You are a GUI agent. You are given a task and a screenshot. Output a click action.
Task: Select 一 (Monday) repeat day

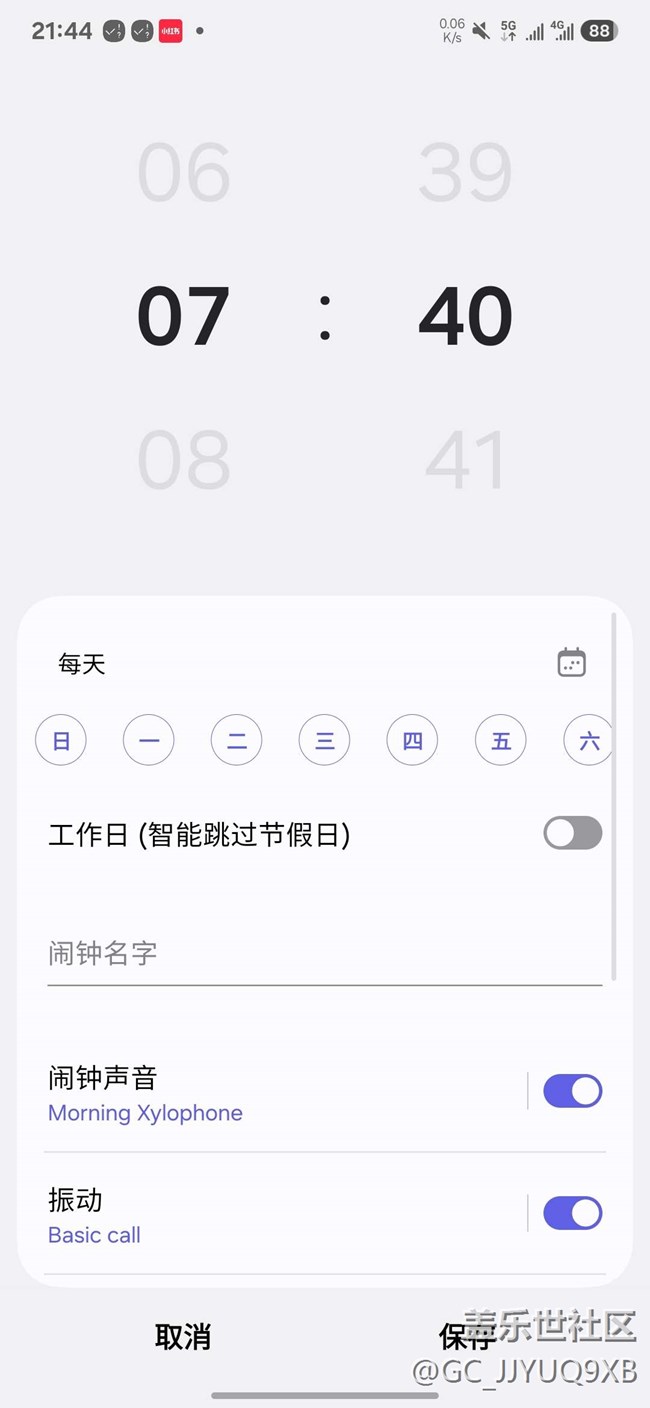point(149,741)
